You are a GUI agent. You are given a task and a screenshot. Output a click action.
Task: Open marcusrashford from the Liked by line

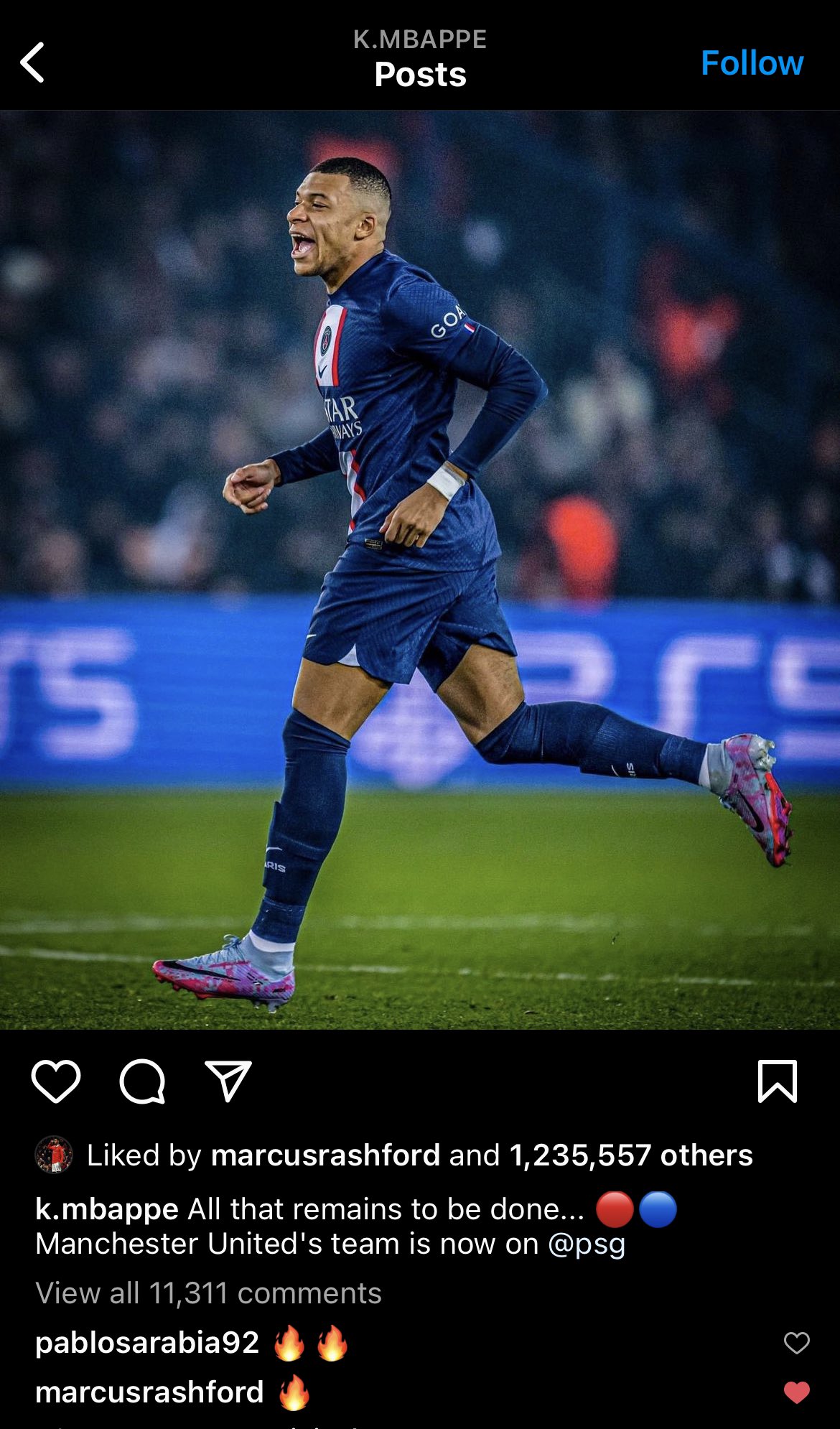coord(325,1155)
